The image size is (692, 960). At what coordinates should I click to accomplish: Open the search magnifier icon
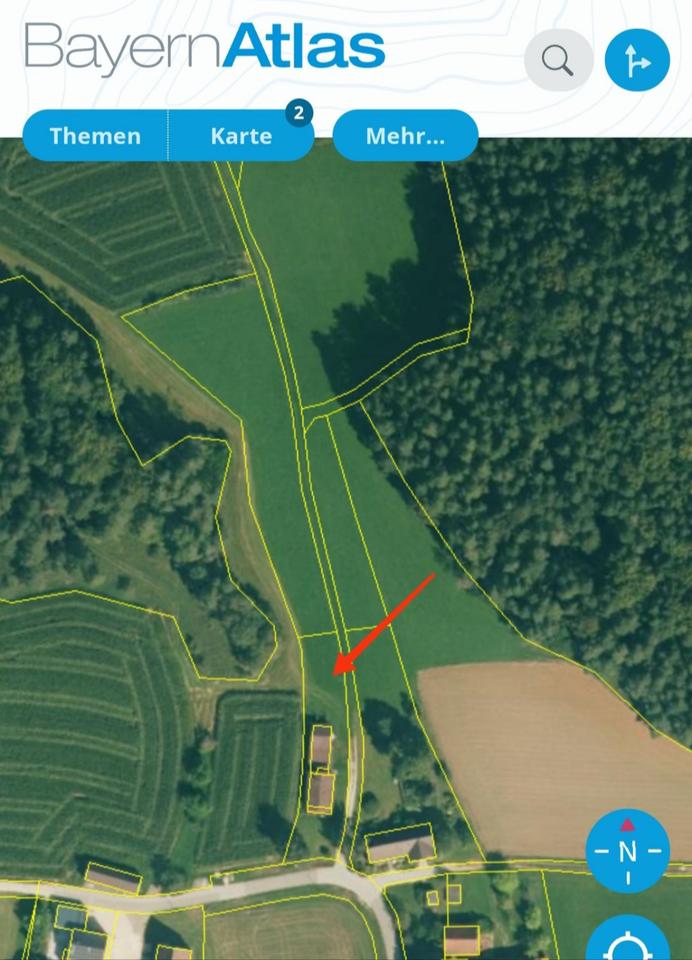[x=558, y=60]
